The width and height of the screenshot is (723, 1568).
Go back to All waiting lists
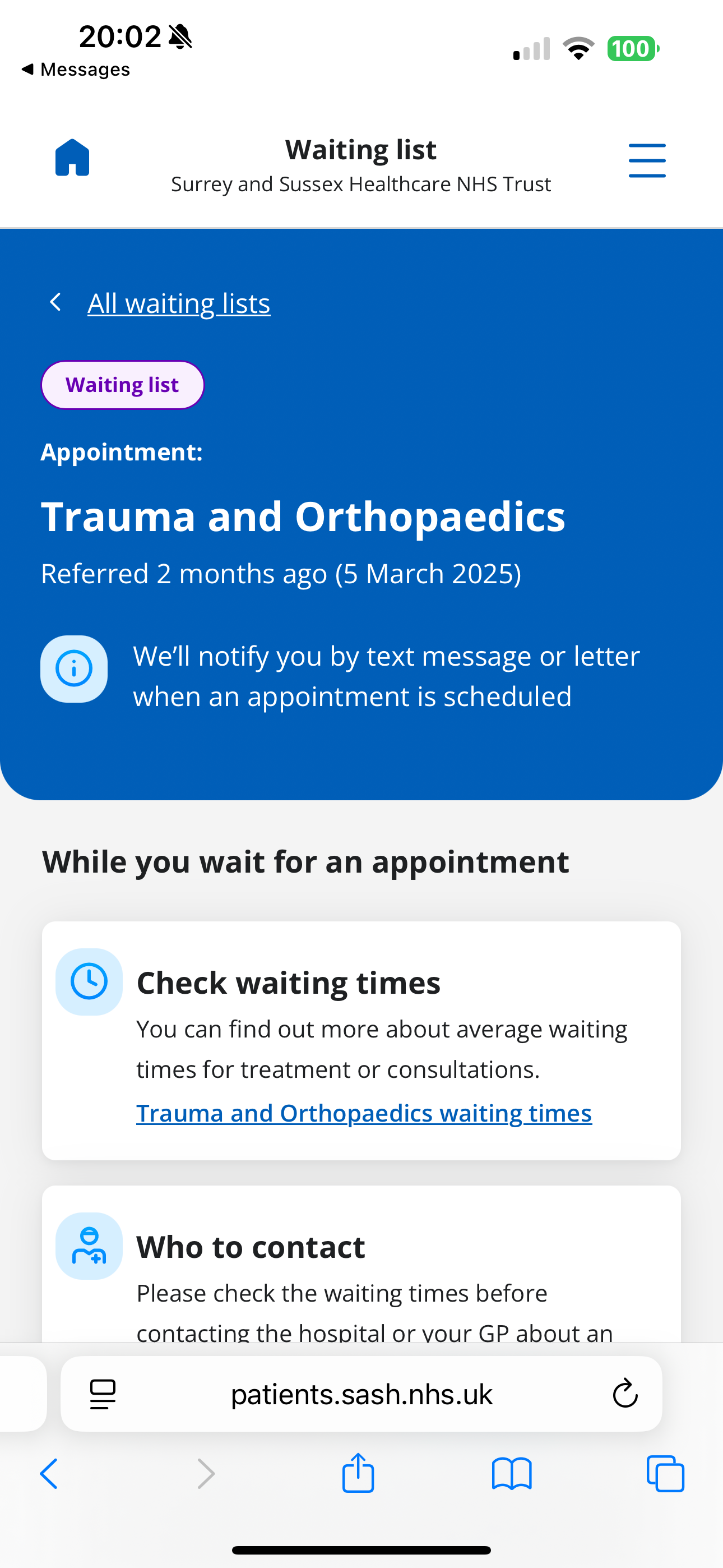pyautogui.click(x=178, y=303)
